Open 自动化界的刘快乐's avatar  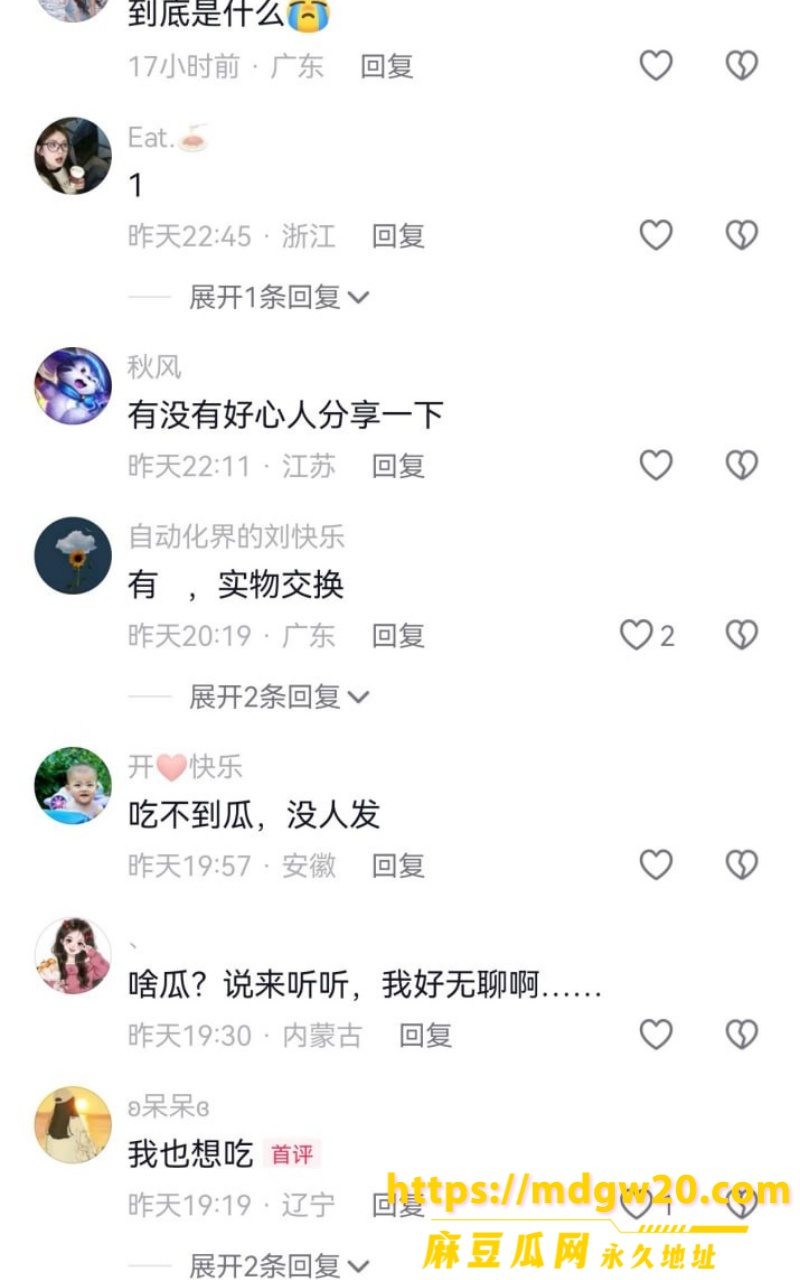click(x=73, y=556)
